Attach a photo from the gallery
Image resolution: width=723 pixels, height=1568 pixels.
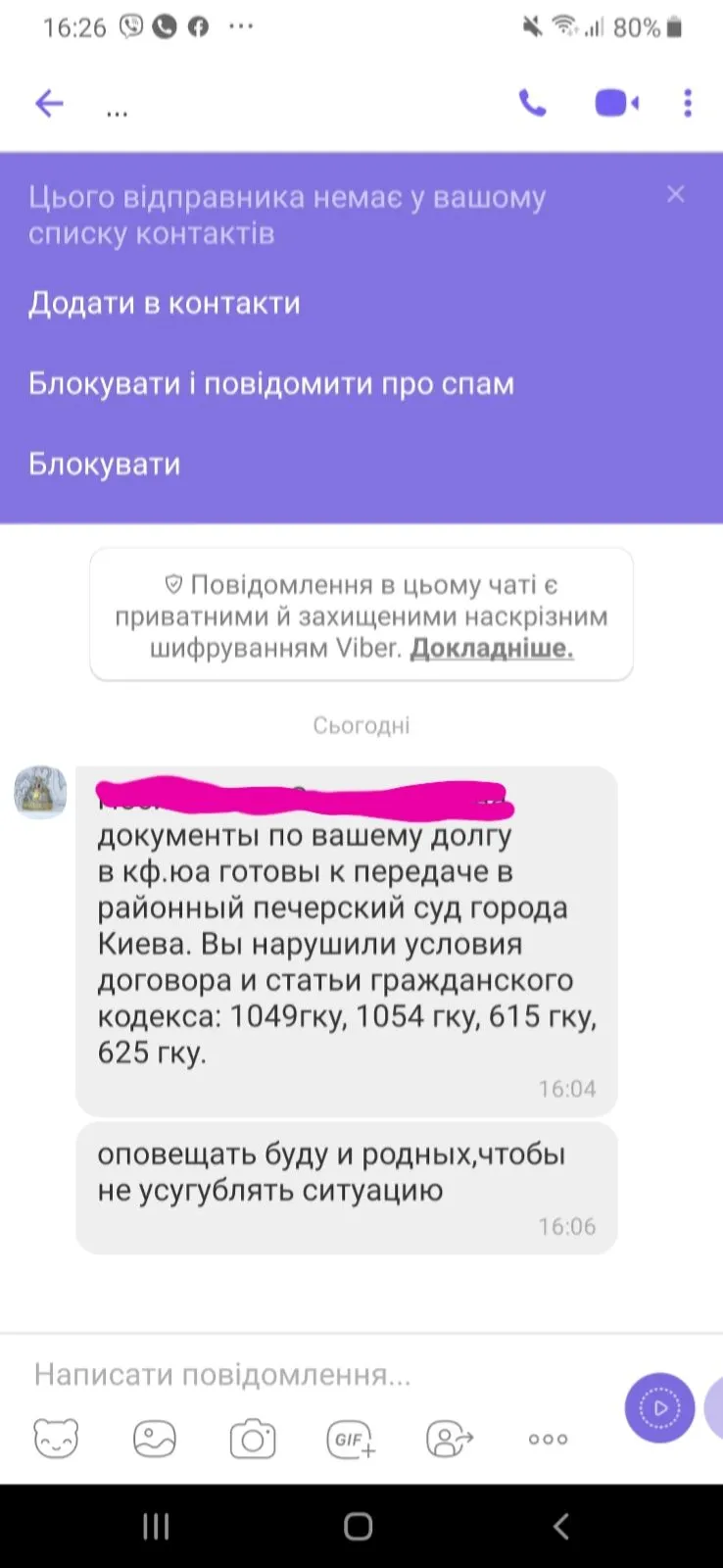[x=155, y=1439]
